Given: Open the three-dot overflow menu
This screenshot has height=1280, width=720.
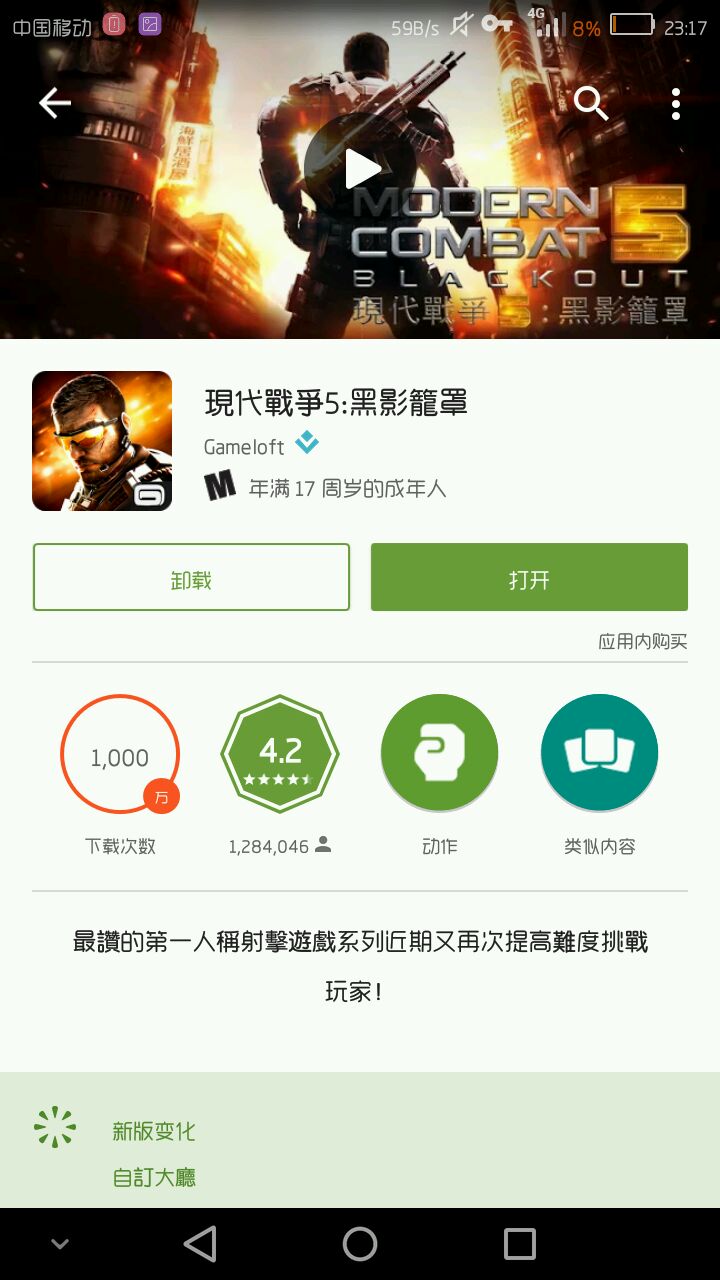Looking at the screenshot, I should click(x=676, y=103).
